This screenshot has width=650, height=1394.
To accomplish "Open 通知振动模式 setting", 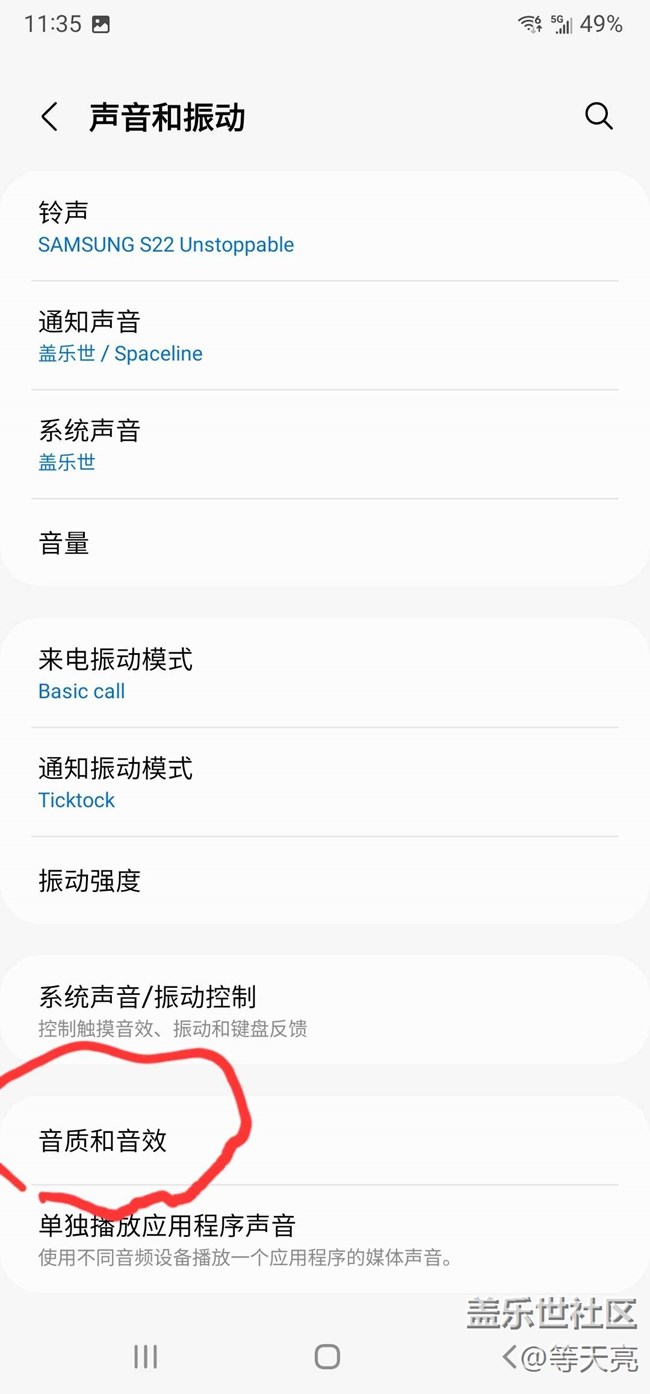I will (324, 783).
